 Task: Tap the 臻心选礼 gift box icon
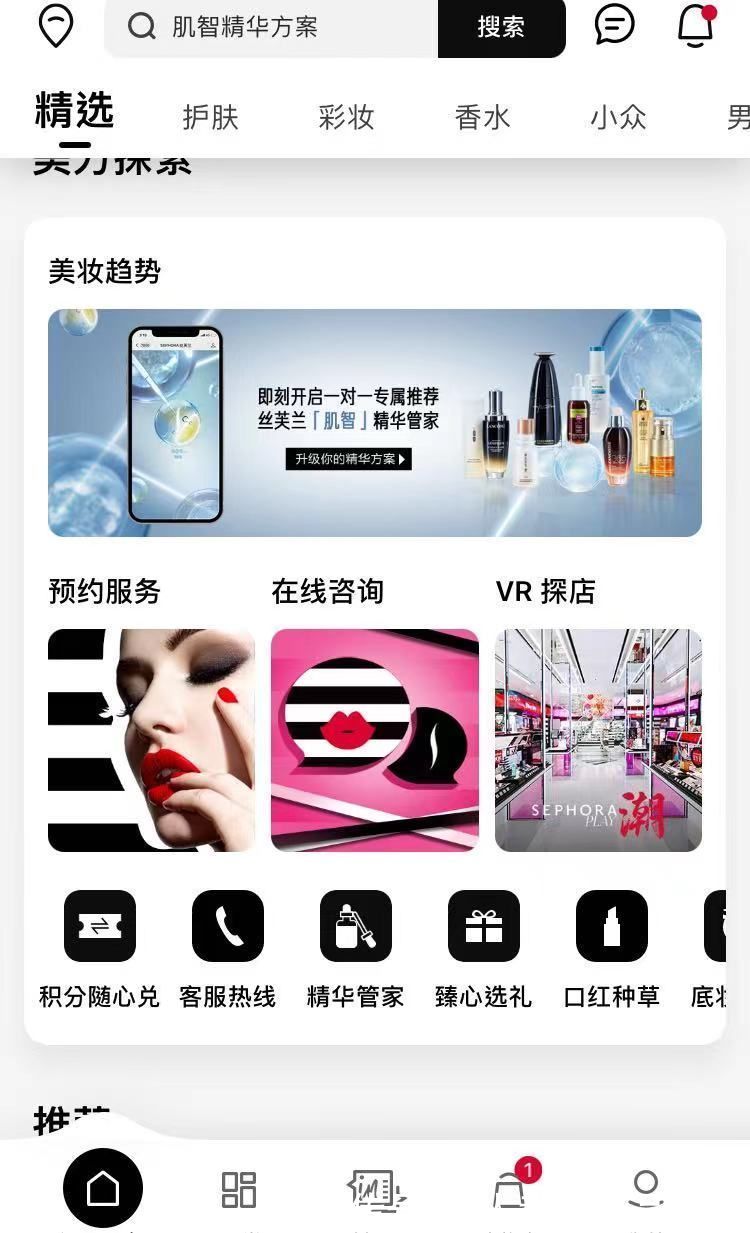pos(483,926)
